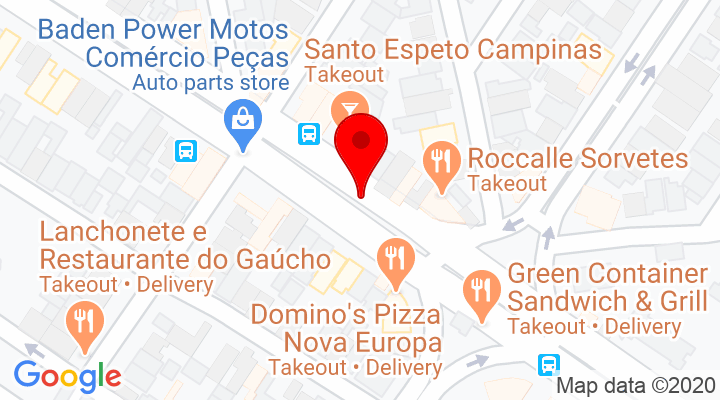Open the Domino's Pizza Nova Europa marker
Image resolution: width=720 pixels, height=400 pixels.
pos(396,262)
